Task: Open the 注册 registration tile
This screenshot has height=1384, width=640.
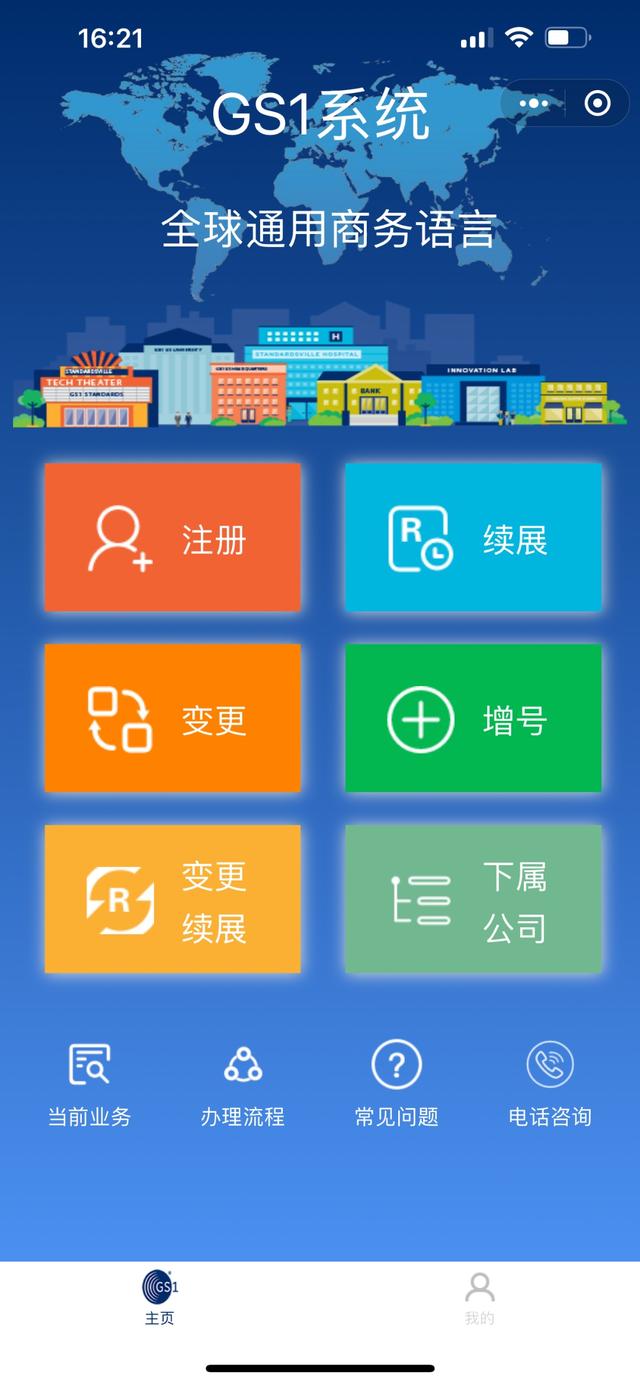Action: [x=173, y=538]
